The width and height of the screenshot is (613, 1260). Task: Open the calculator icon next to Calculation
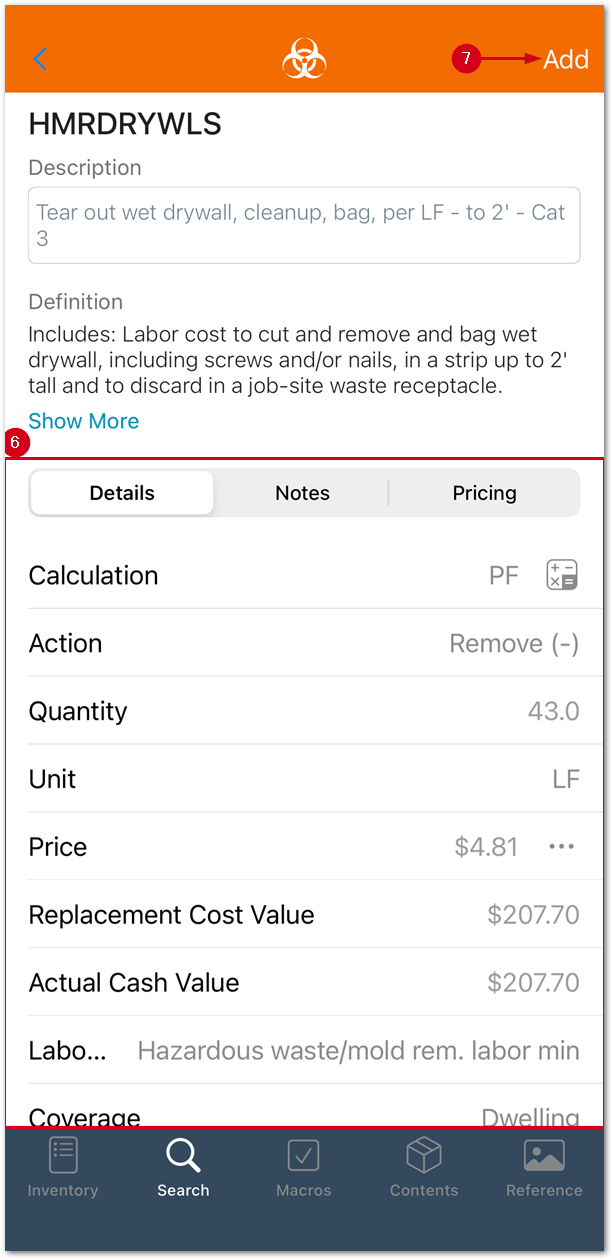(x=562, y=575)
